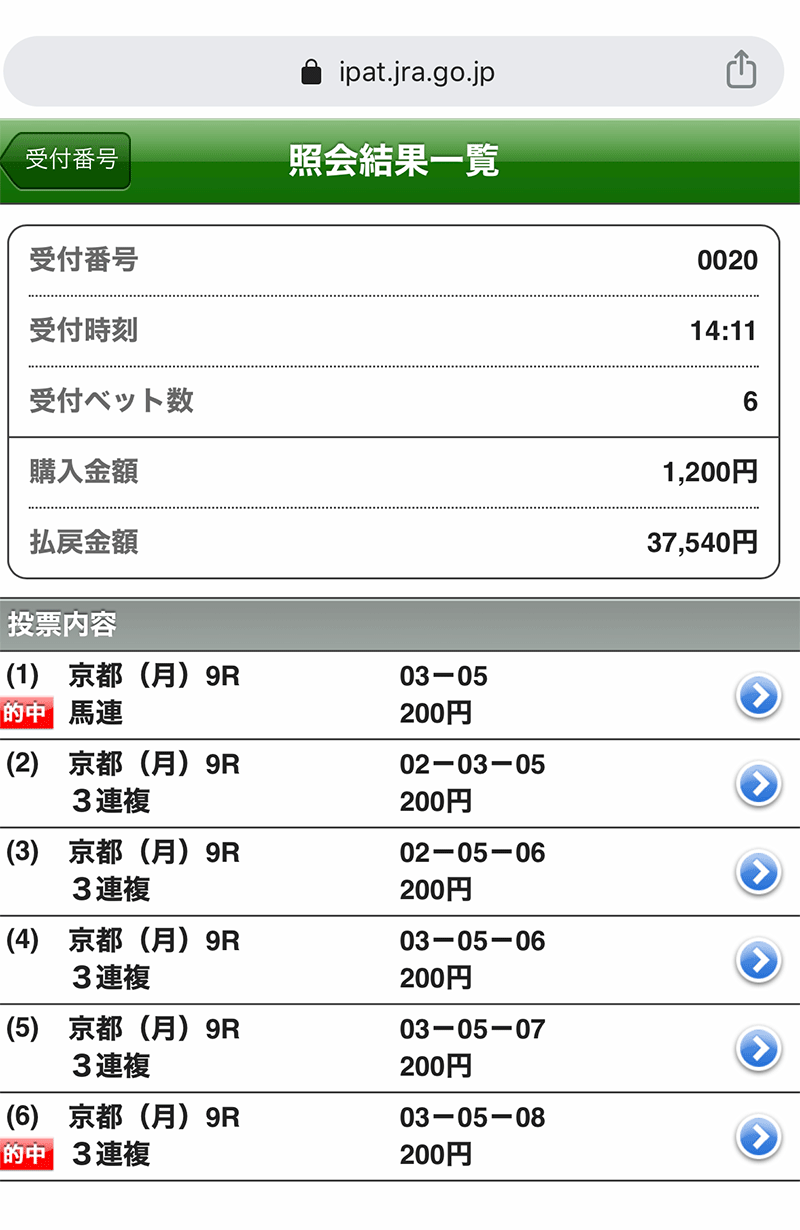The height and width of the screenshot is (1230, 800).
Task: Share this page from the browser bar
Action: coord(741,72)
